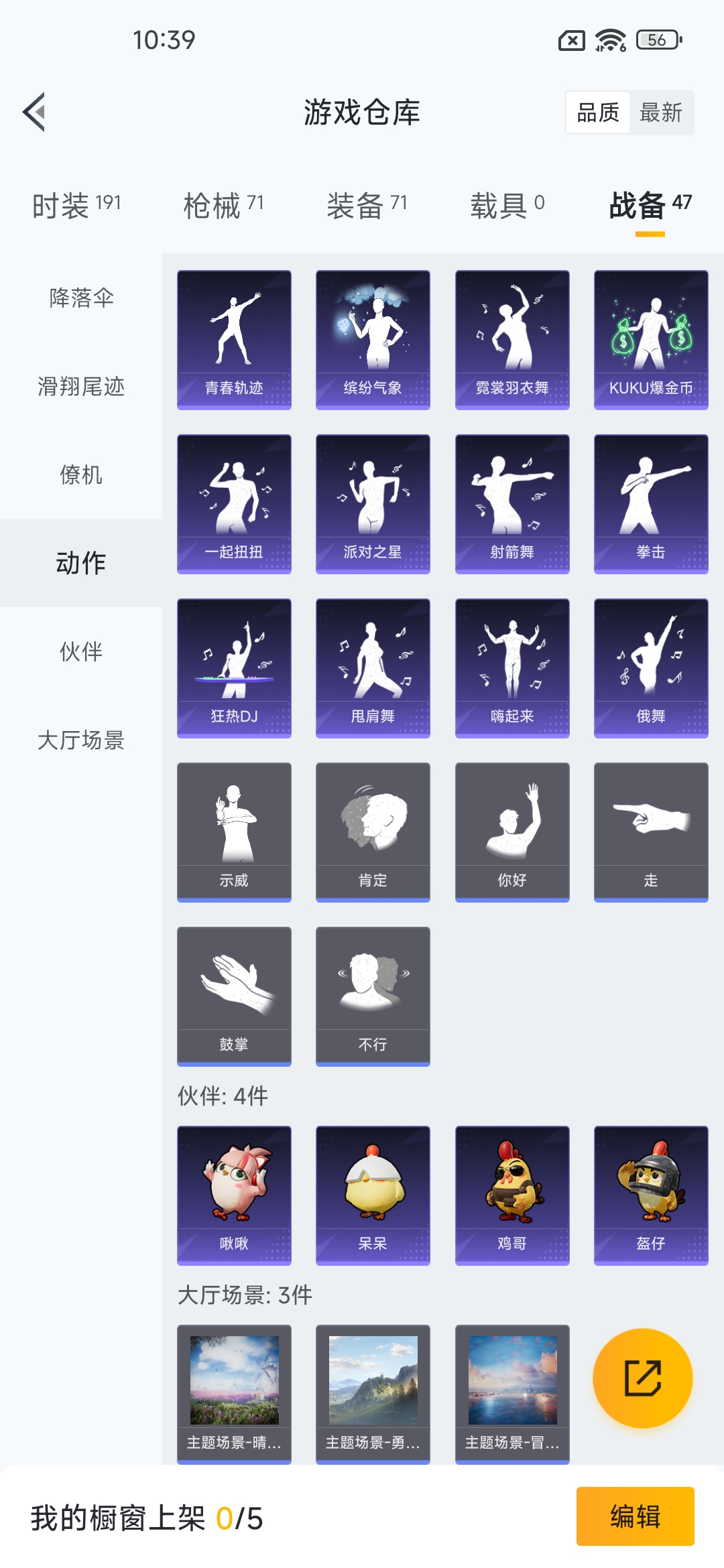Jump to the 伙伴 category
The height and width of the screenshot is (1568, 724).
click(81, 652)
